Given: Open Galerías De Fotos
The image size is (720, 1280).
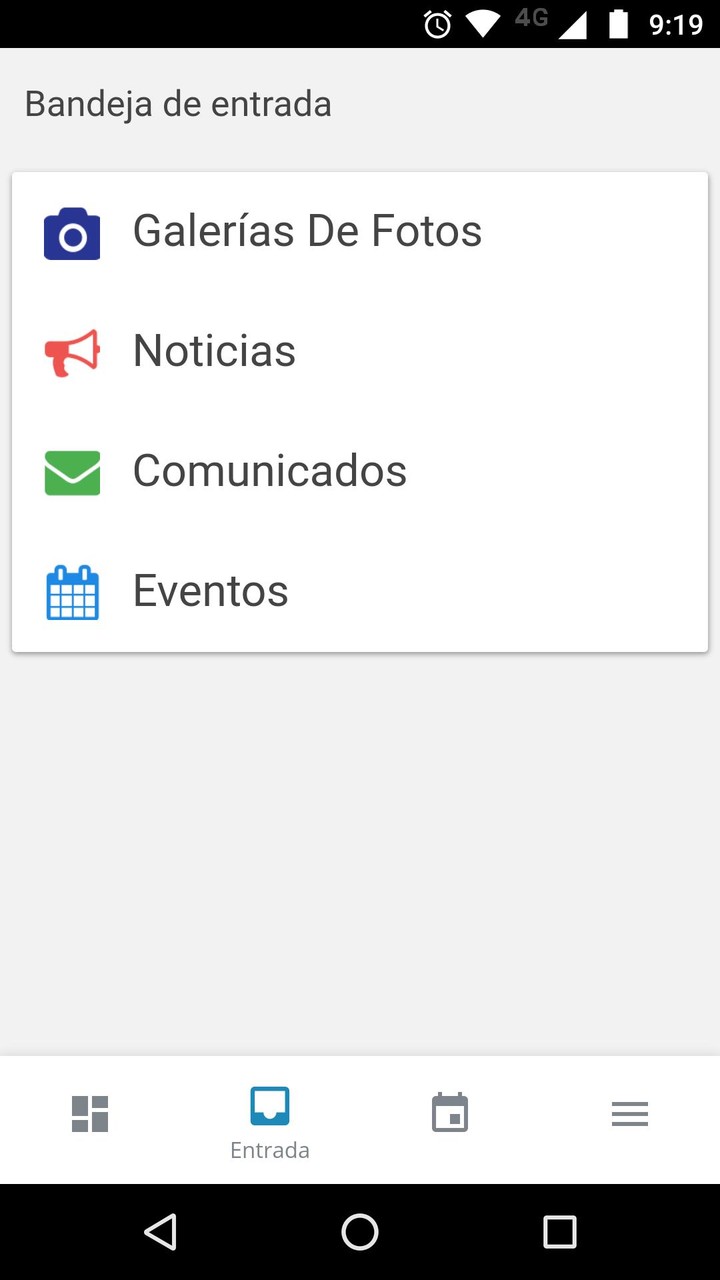Looking at the screenshot, I should 307,232.
